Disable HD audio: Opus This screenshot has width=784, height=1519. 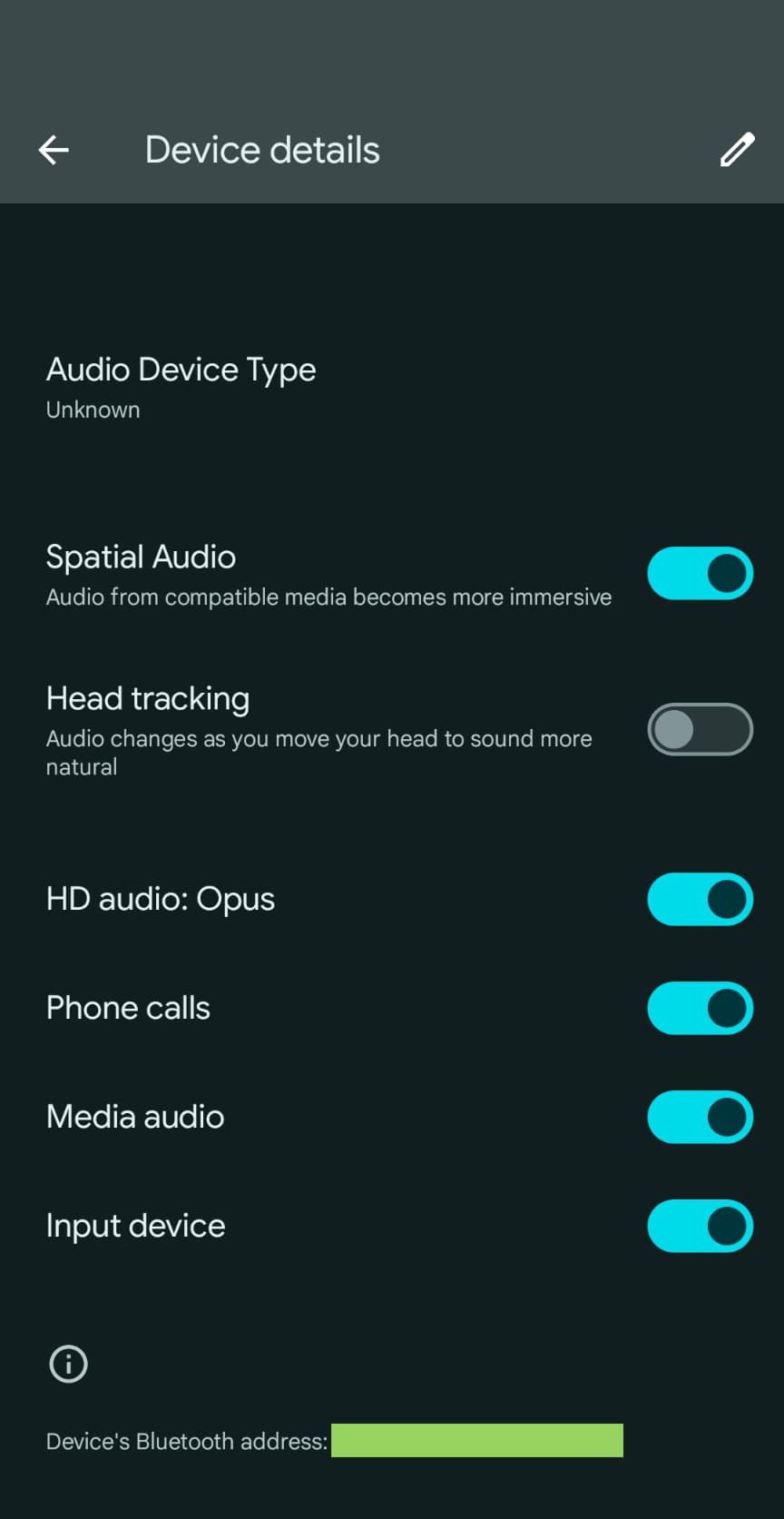[x=700, y=900]
